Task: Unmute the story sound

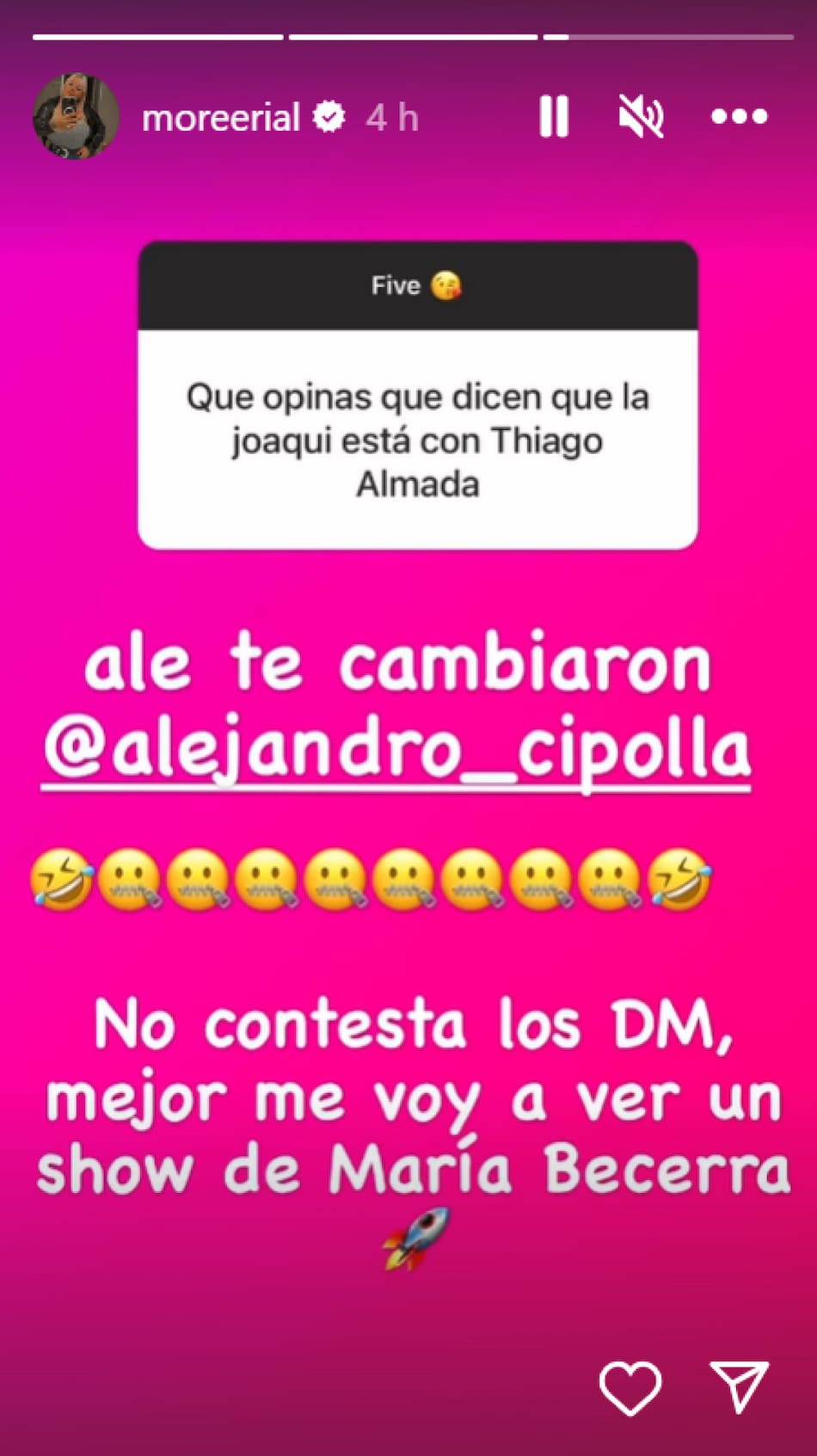Action: tap(642, 116)
